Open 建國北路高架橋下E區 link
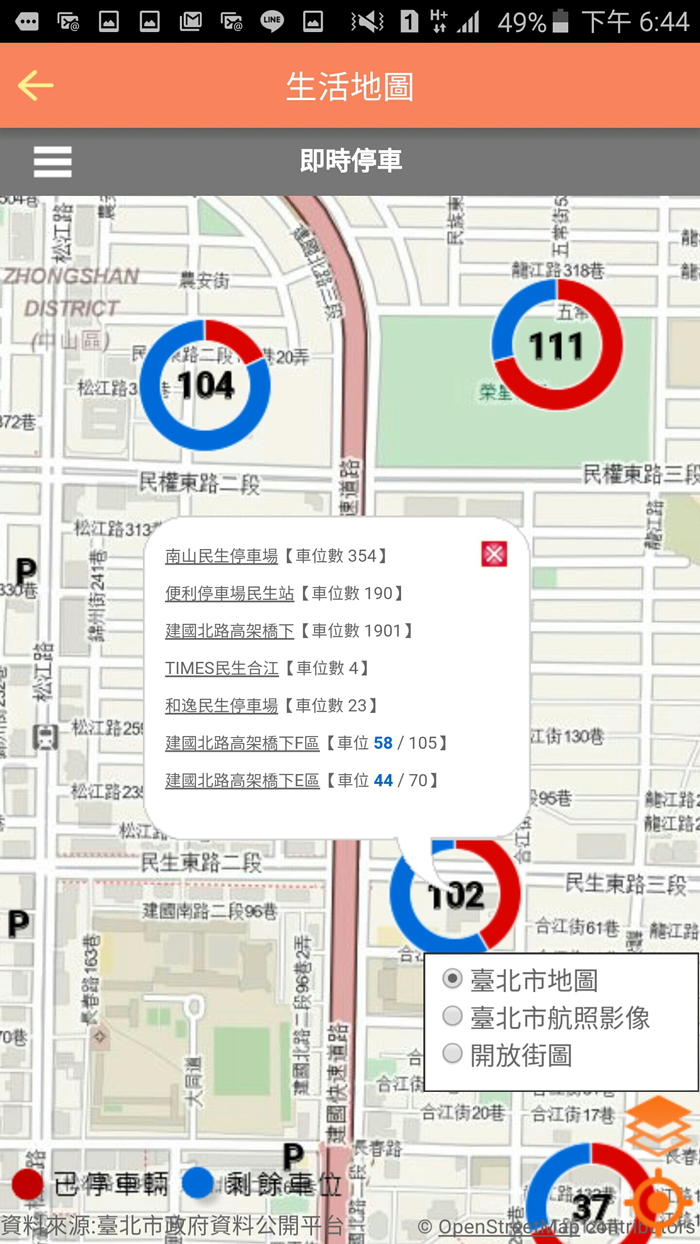Screen dimensions: 700x1244 [x=242, y=780]
